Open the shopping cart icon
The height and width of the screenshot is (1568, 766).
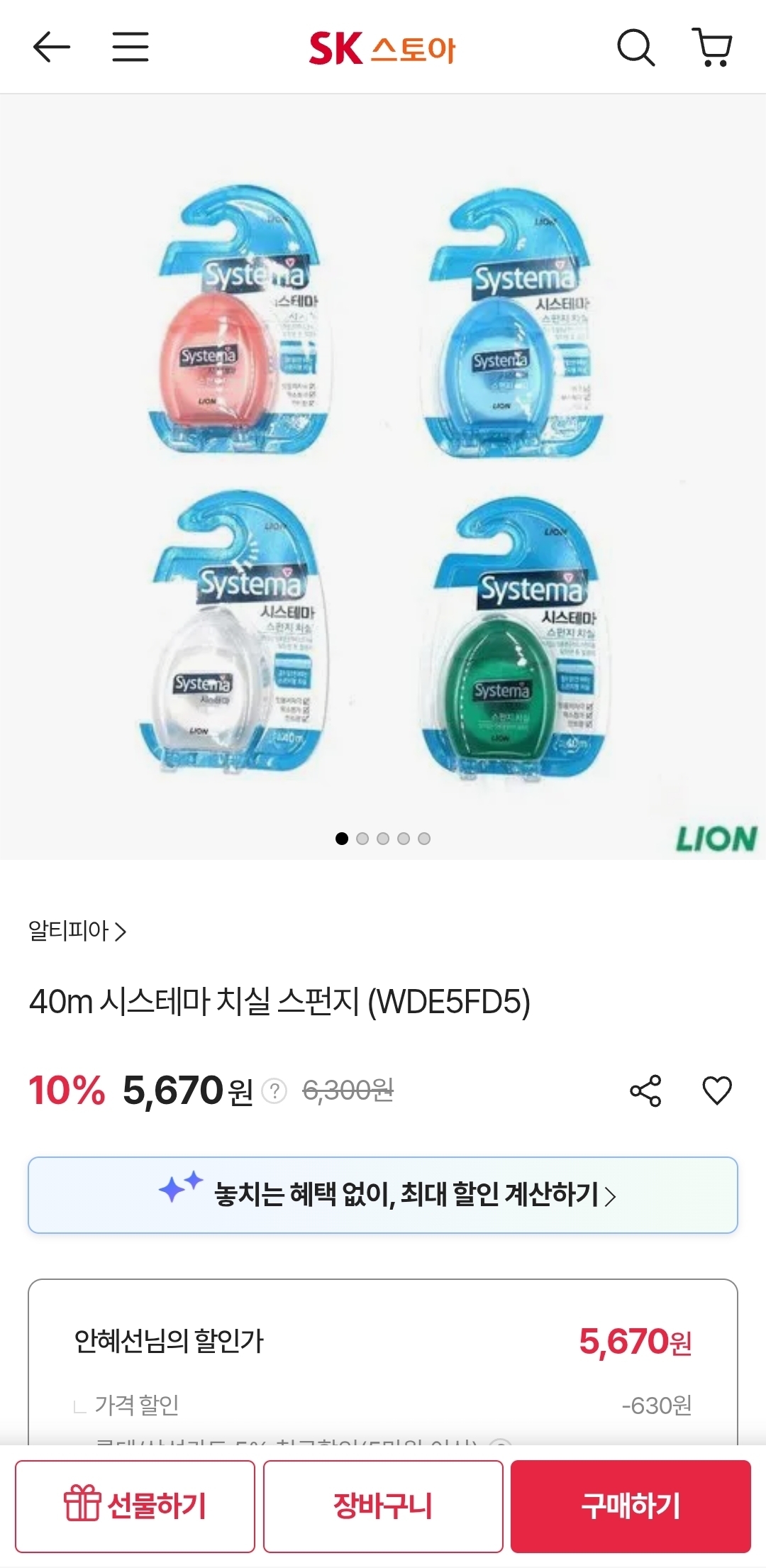coord(713,48)
